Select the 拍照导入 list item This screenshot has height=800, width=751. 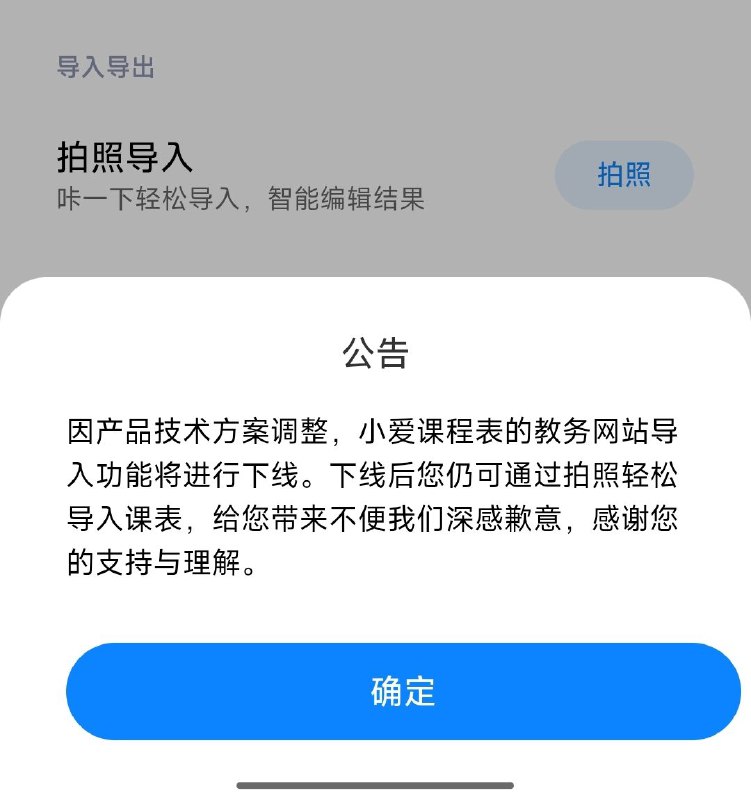(x=300, y=175)
